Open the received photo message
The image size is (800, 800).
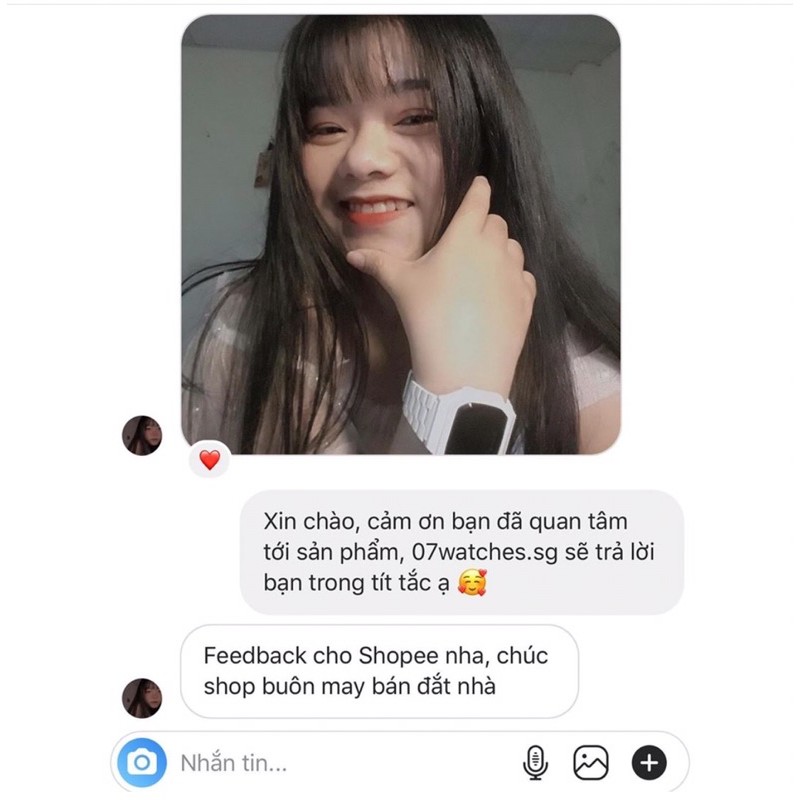[x=400, y=235]
